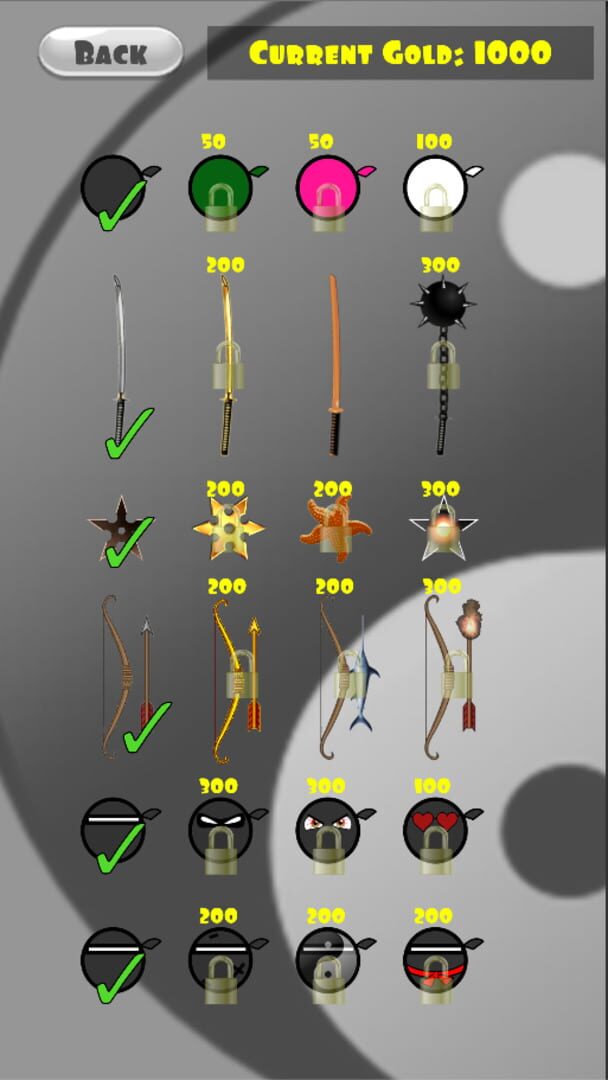Buy the golden bow and arrow
The image size is (608, 1080).
coord(237,680)
